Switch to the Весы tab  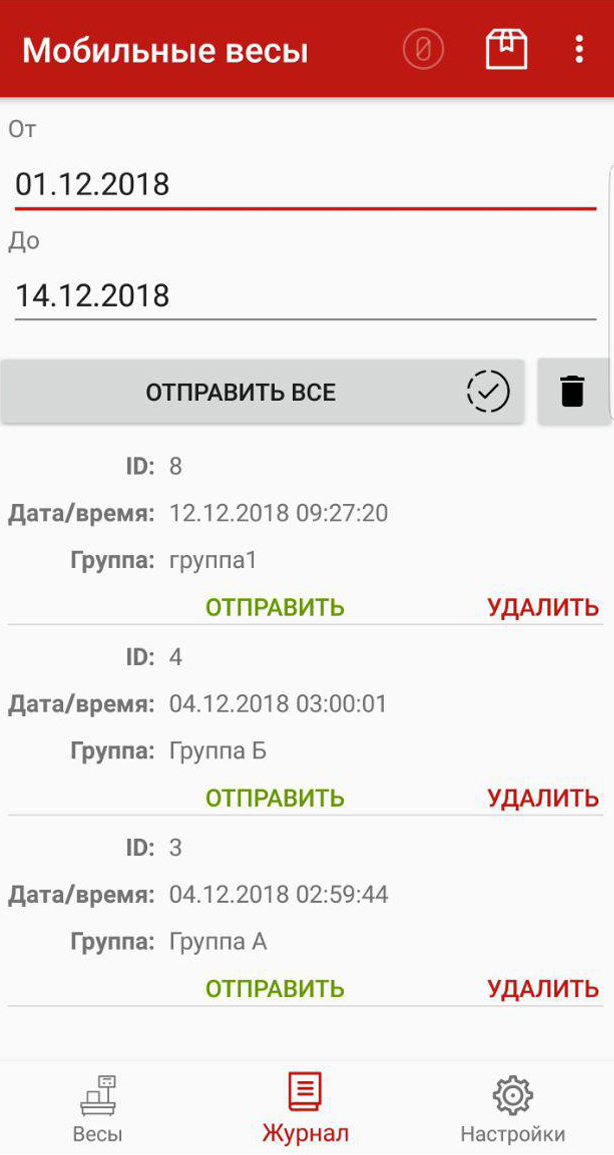coord(98,1108)
